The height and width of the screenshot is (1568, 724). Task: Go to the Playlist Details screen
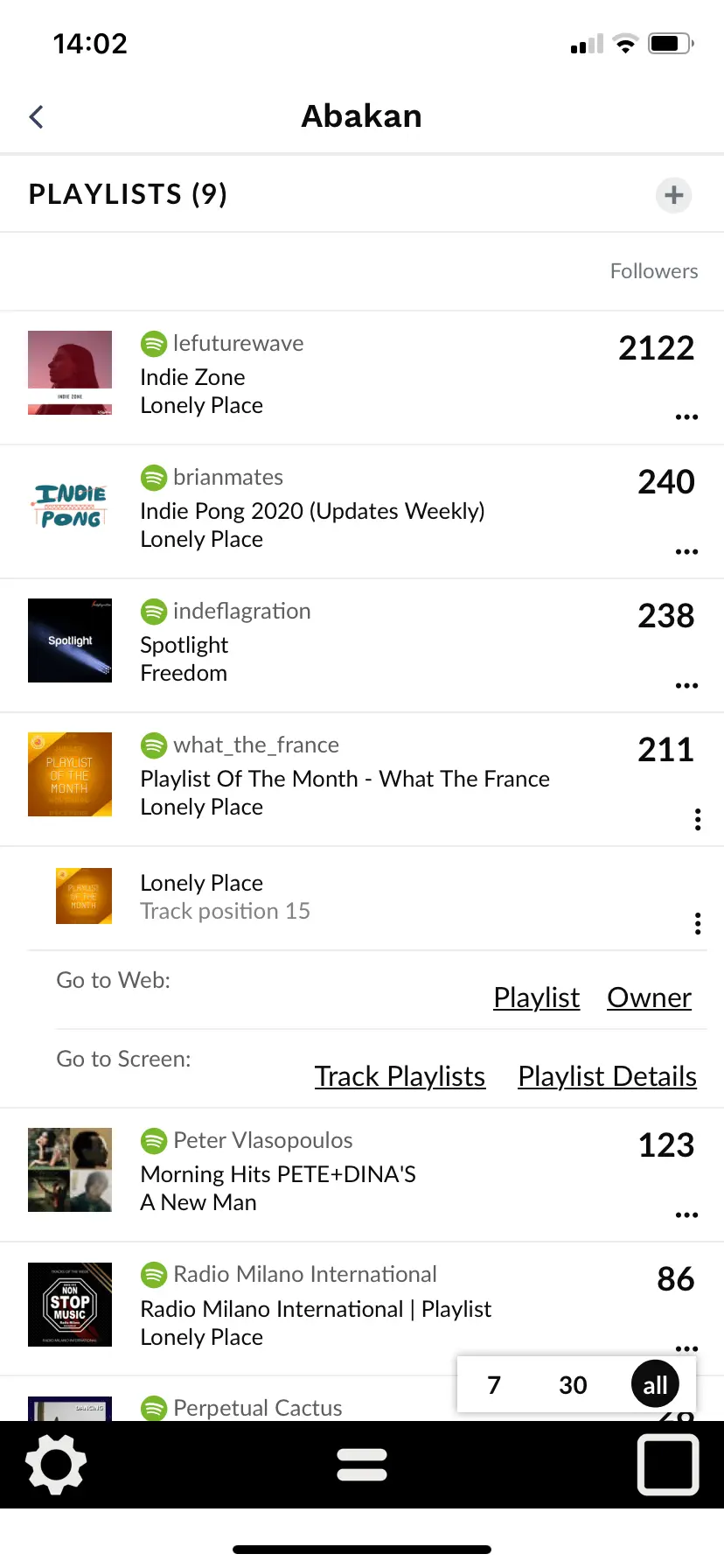(x=607, y=1076)
